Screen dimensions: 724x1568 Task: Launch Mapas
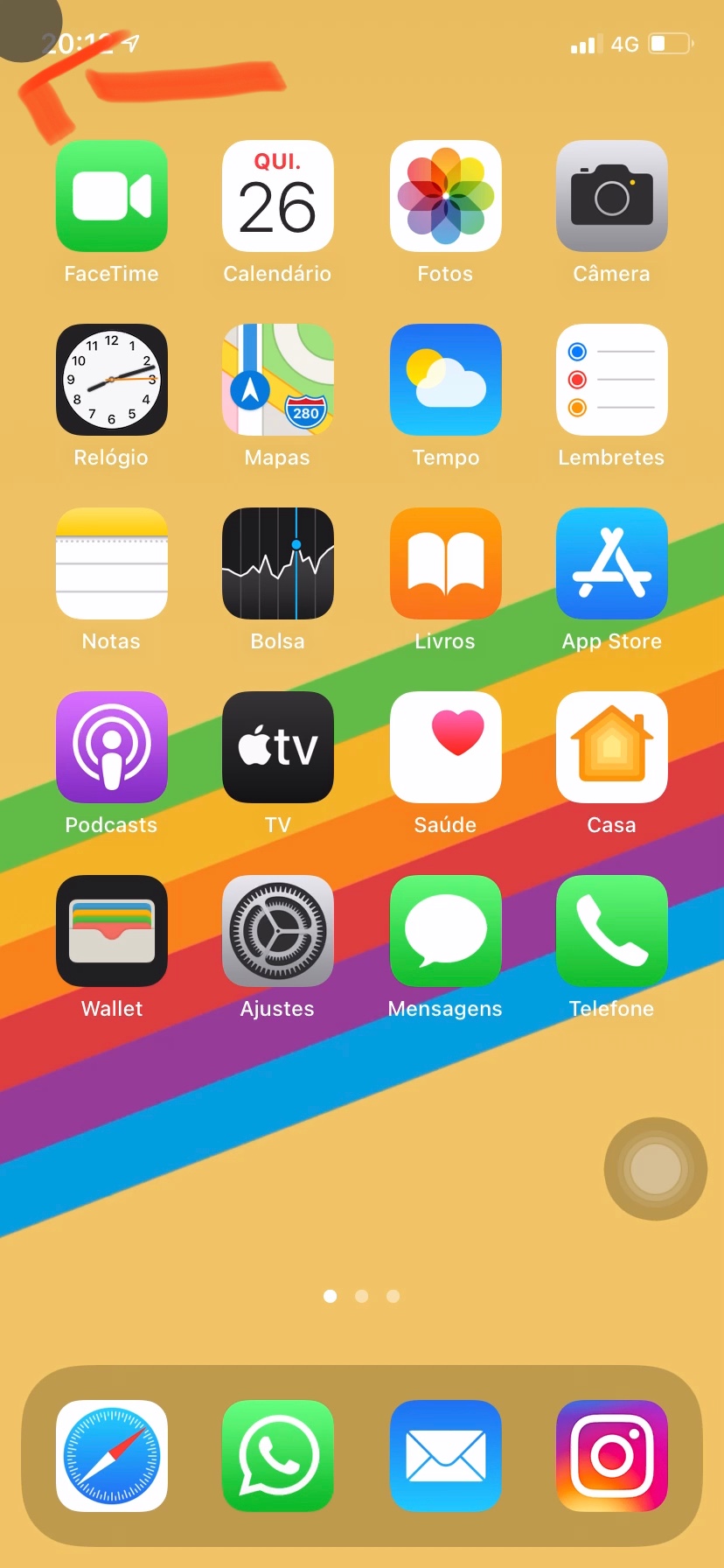[x=277, y=380]
